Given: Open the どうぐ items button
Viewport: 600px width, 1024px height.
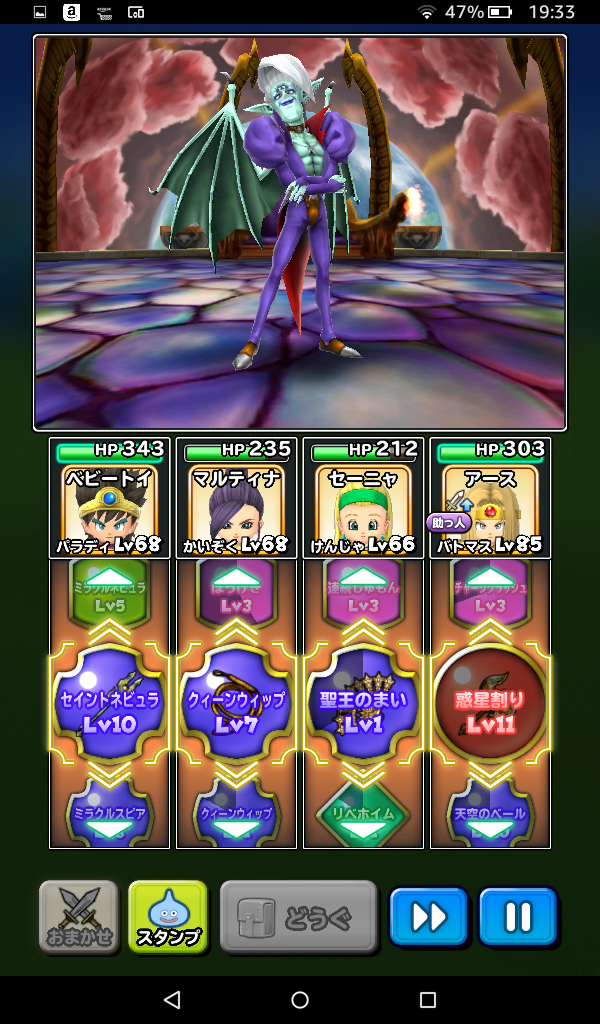Looking at the screenshot, I should [298, 916].
